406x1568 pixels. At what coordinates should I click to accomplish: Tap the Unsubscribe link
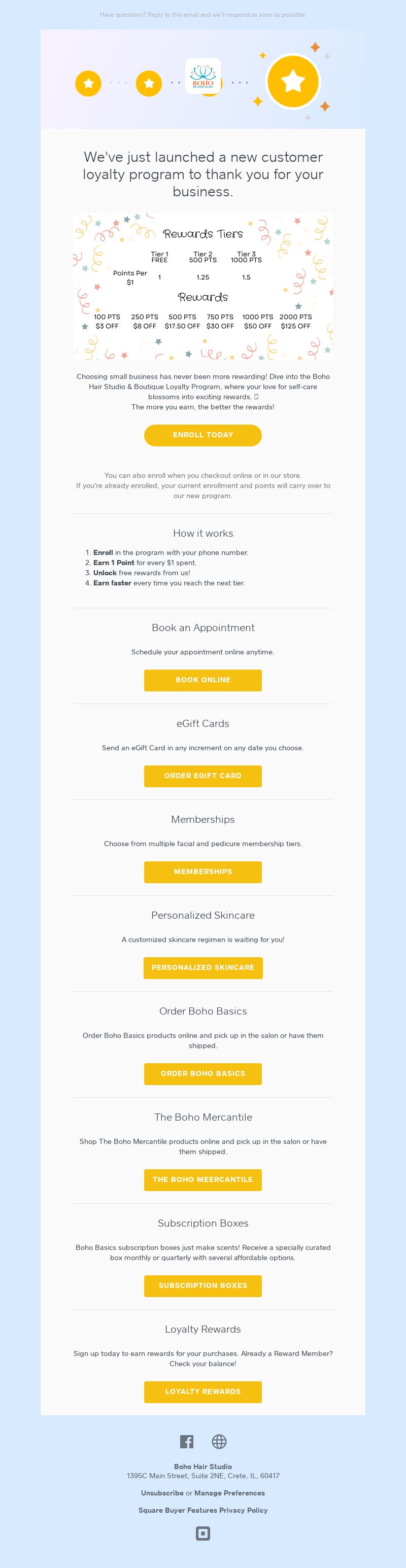coord(162,1492)
